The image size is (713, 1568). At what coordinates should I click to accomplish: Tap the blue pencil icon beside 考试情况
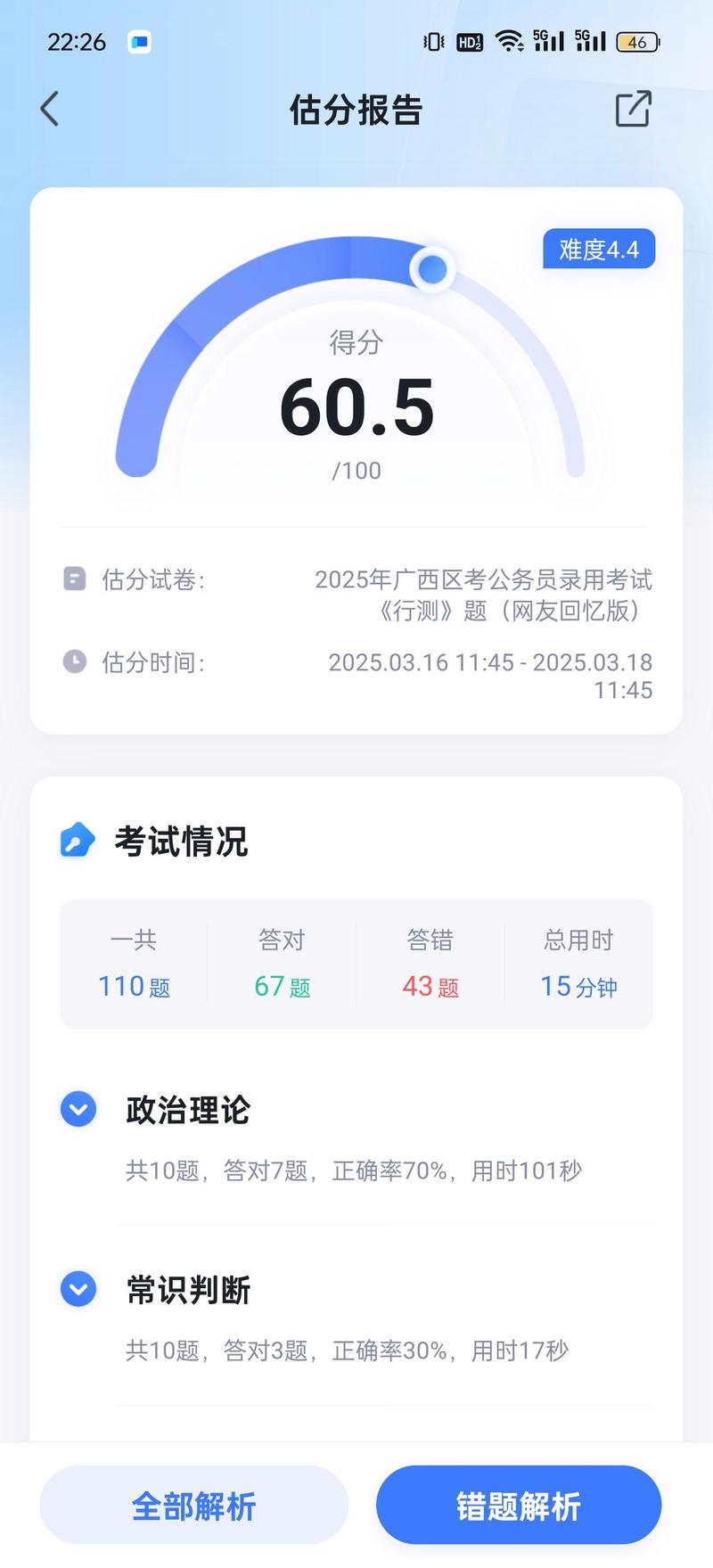click(x=78, y=839)
